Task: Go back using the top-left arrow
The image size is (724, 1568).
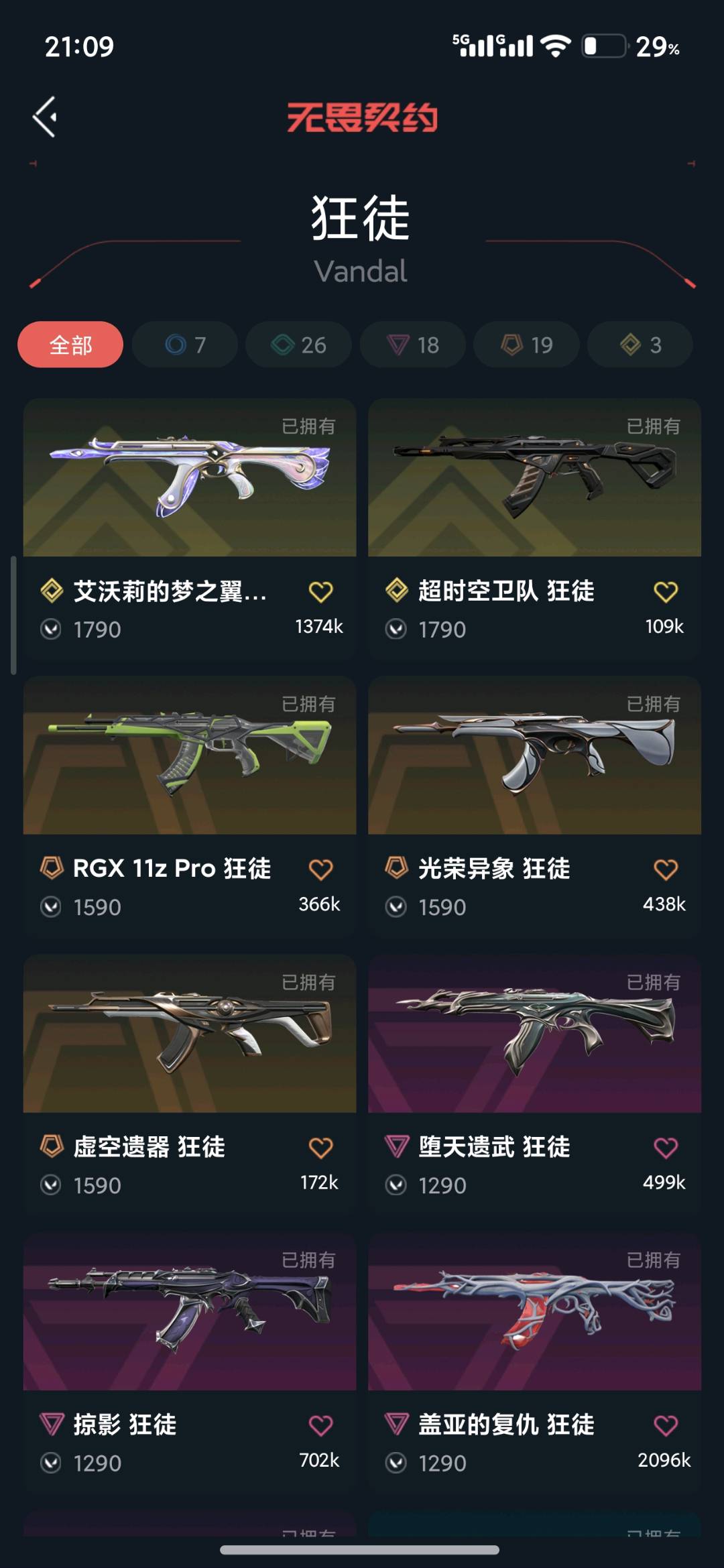Action: [x=45, y=117]
